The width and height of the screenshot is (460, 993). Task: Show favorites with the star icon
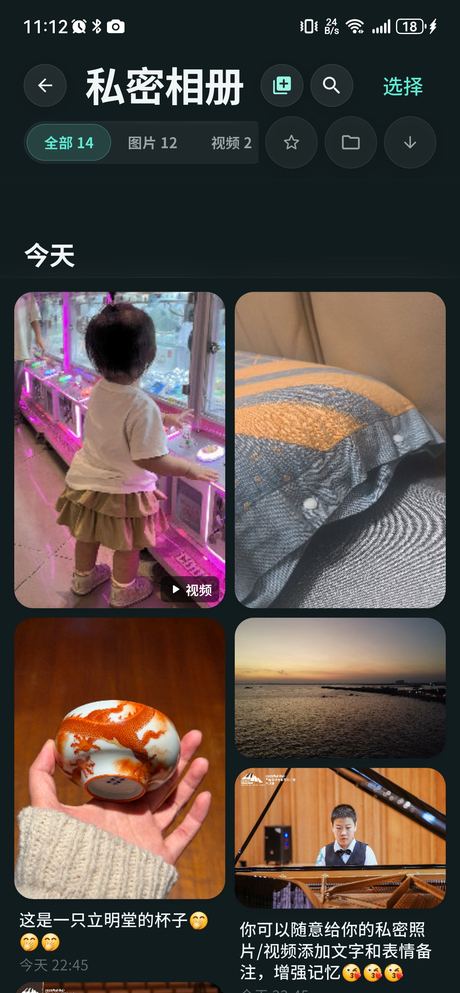coord(291,142)
